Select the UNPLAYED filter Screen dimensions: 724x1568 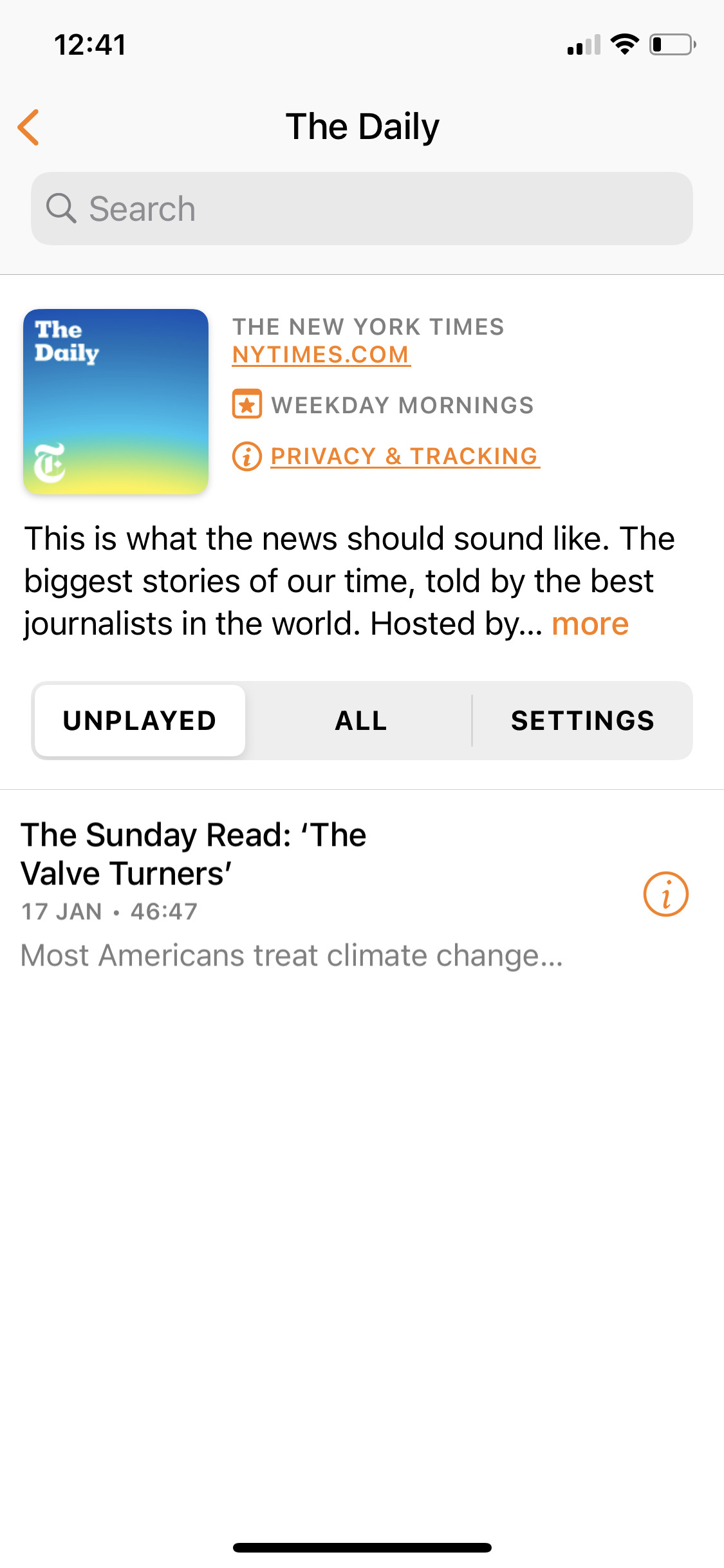click(138, 720)
